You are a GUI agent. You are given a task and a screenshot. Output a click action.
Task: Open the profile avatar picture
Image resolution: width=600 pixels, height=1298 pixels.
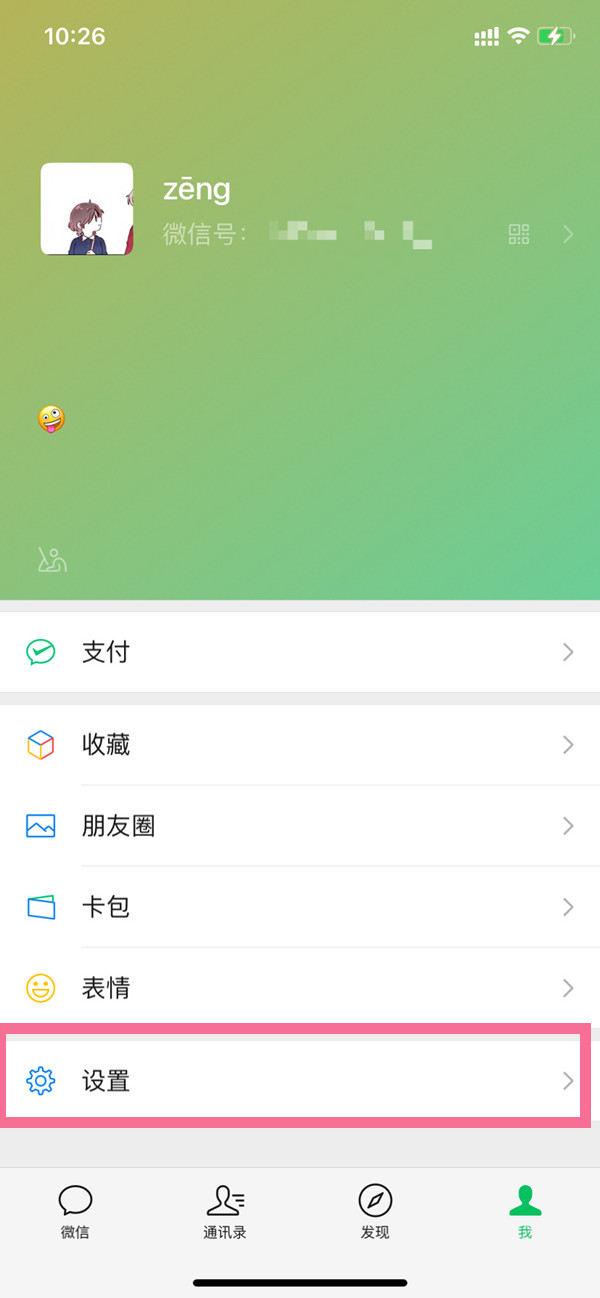[87, 209]
